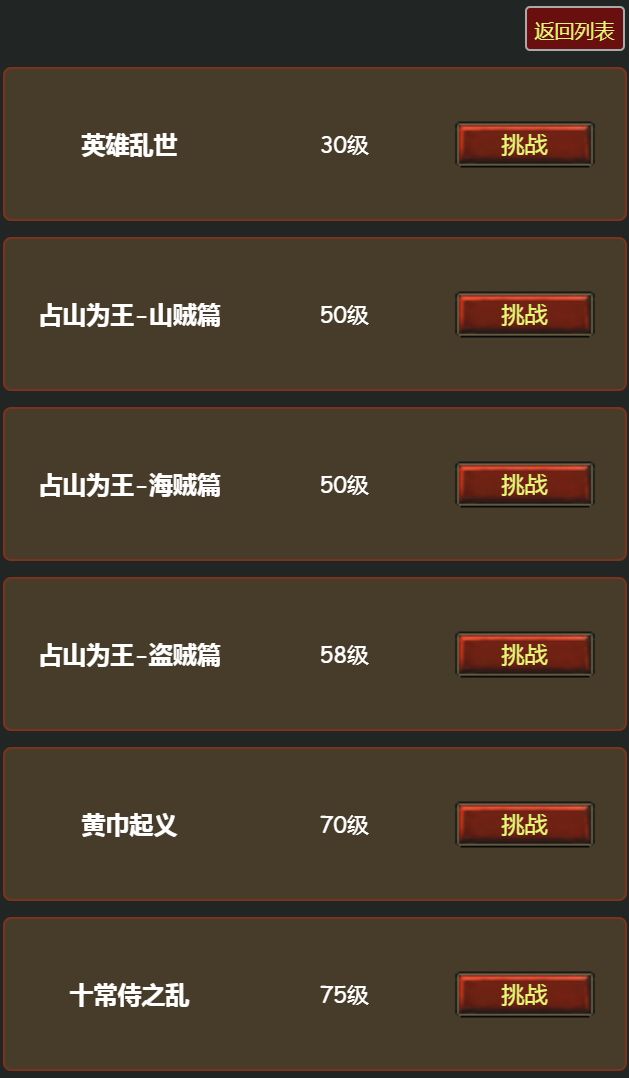Tap 挑战 for 占山为王-海贼篇

tap(524, 485)
